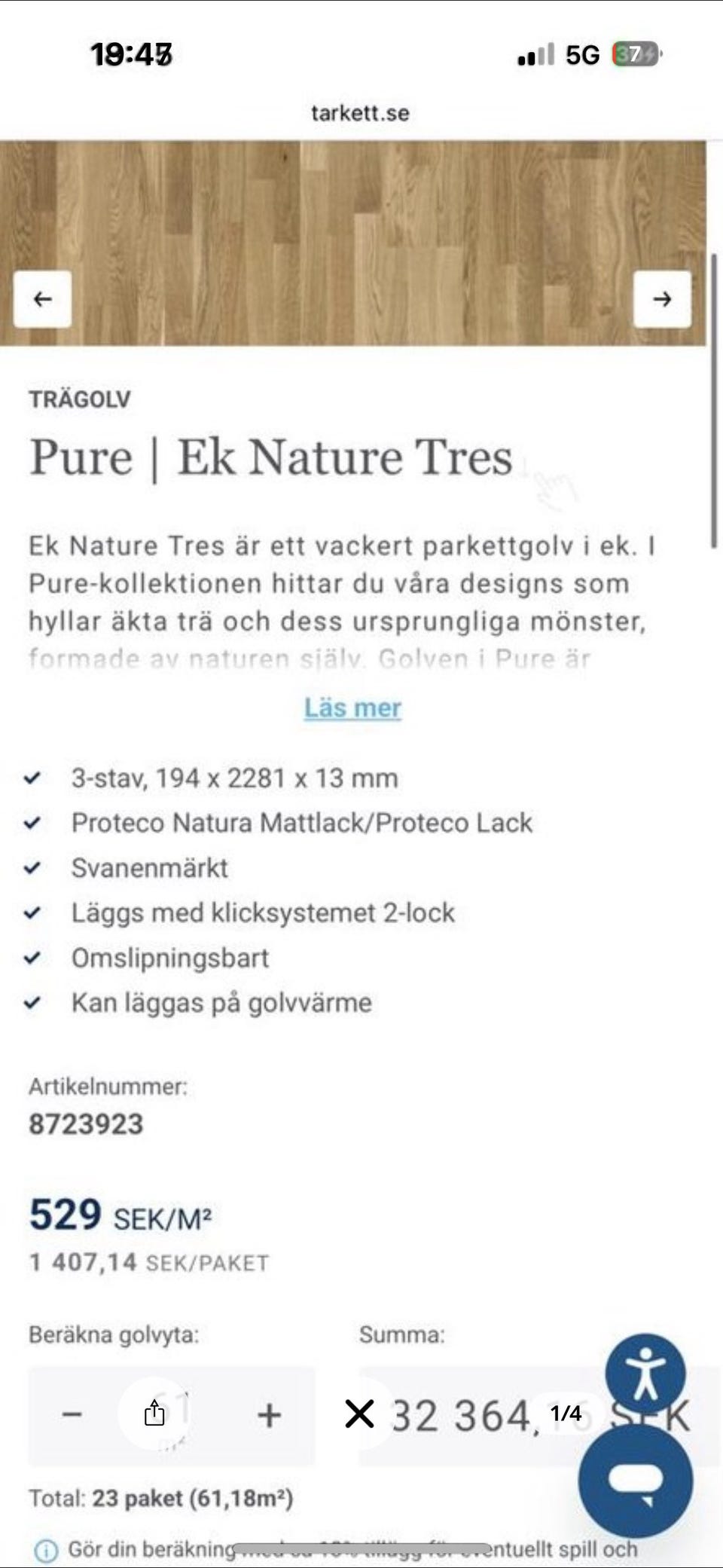Close the image viewer with X

(x=359, y=1414)
